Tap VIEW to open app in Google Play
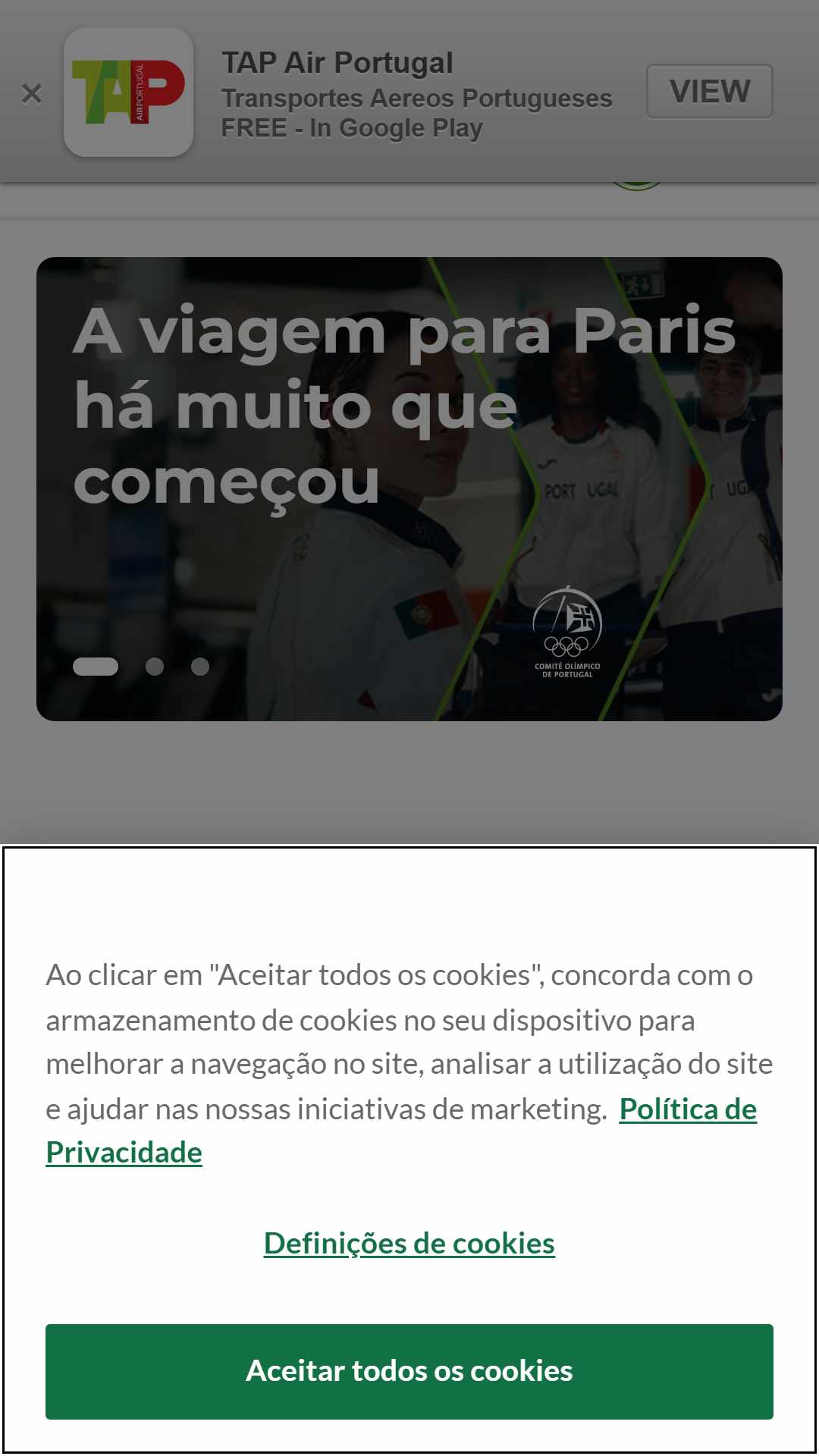 click(x=709, y=91)
